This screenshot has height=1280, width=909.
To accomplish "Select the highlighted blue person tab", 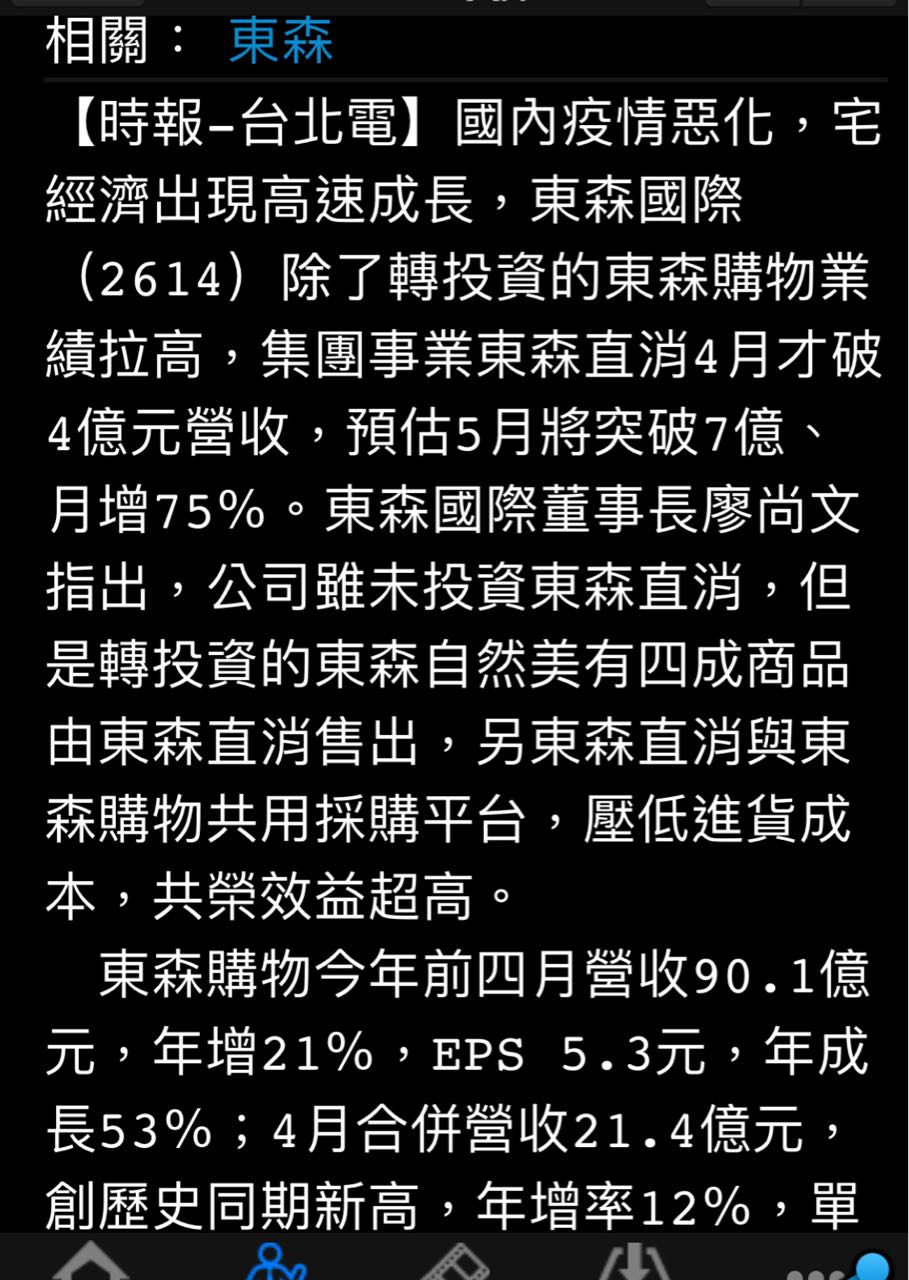I will pos(275,1262).
